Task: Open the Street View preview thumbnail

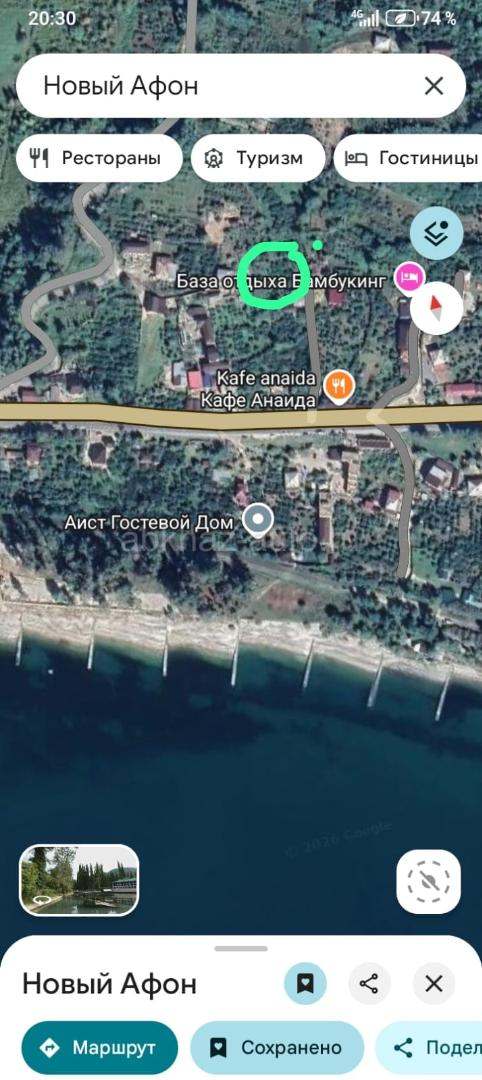Action: [x=79, y=880]
